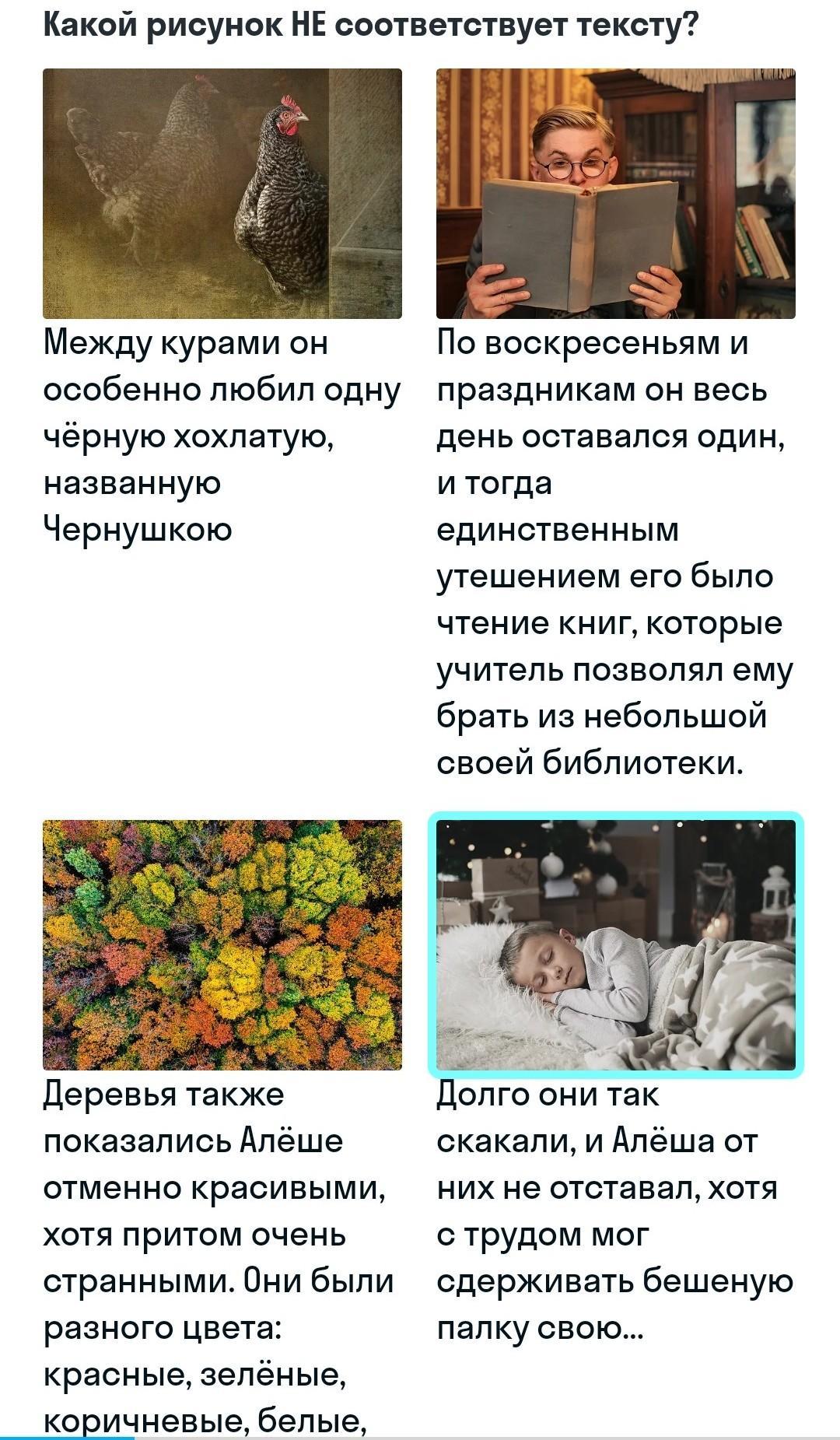Select the speckled hen picture answer

[222, 193]
